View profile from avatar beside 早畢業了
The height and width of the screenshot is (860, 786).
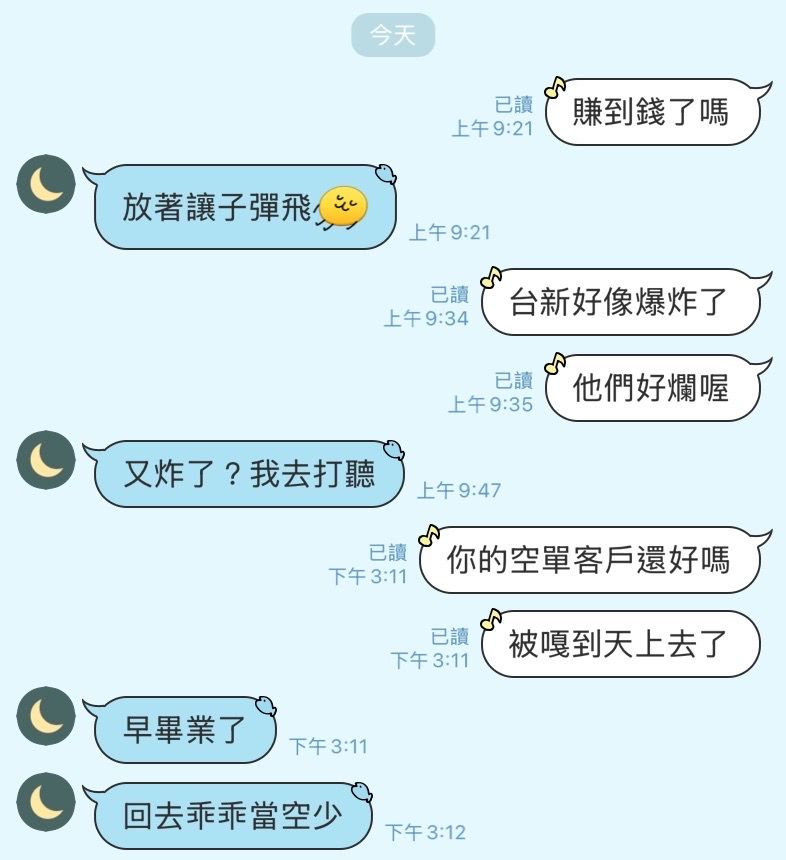(46, 716)
